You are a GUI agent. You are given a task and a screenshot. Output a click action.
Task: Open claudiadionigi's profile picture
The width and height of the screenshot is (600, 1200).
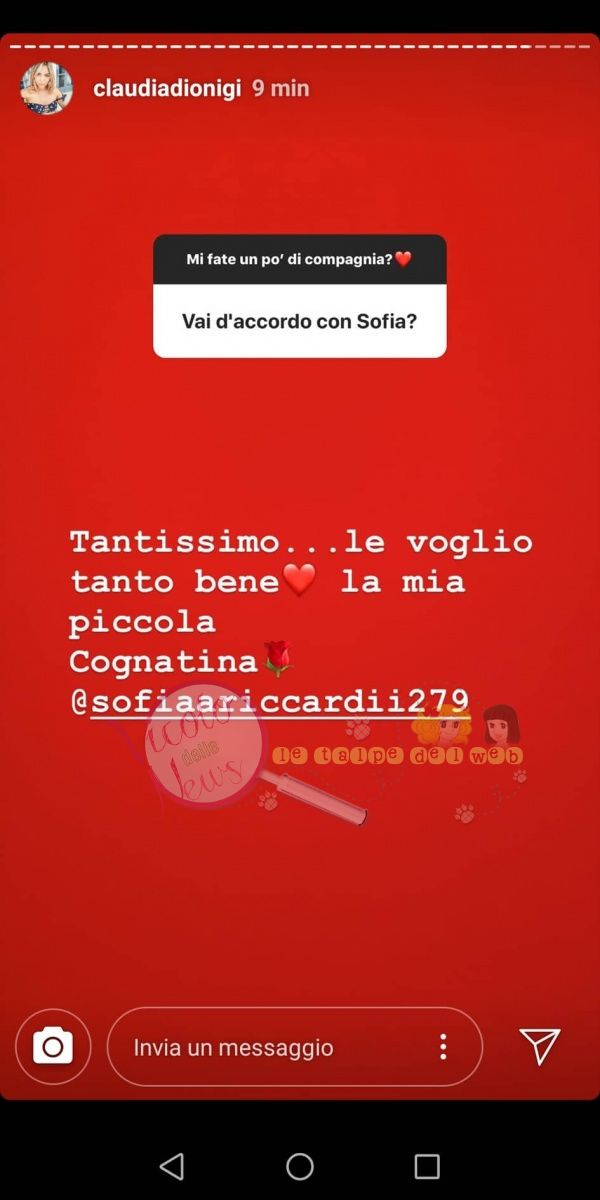click(x=47, y=88)
